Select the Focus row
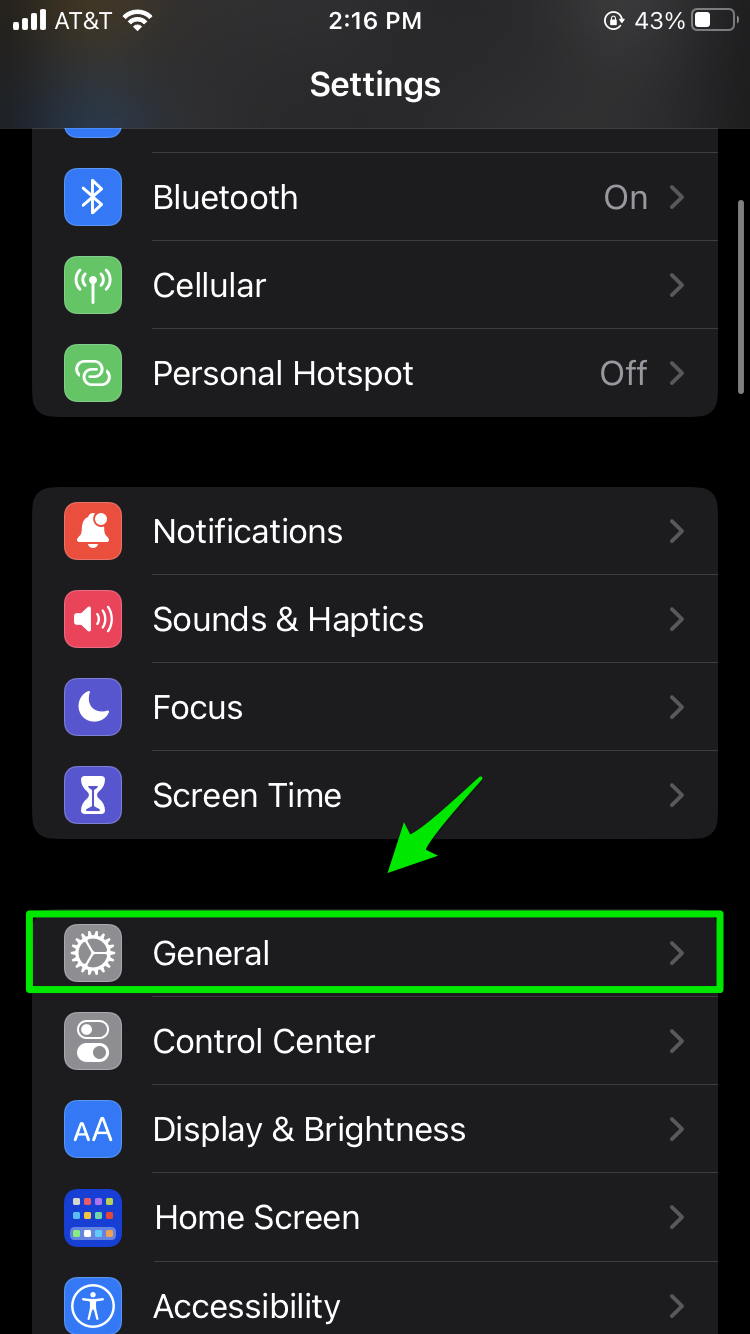This screenshot has width=750, height=1334. pos(375,707)
